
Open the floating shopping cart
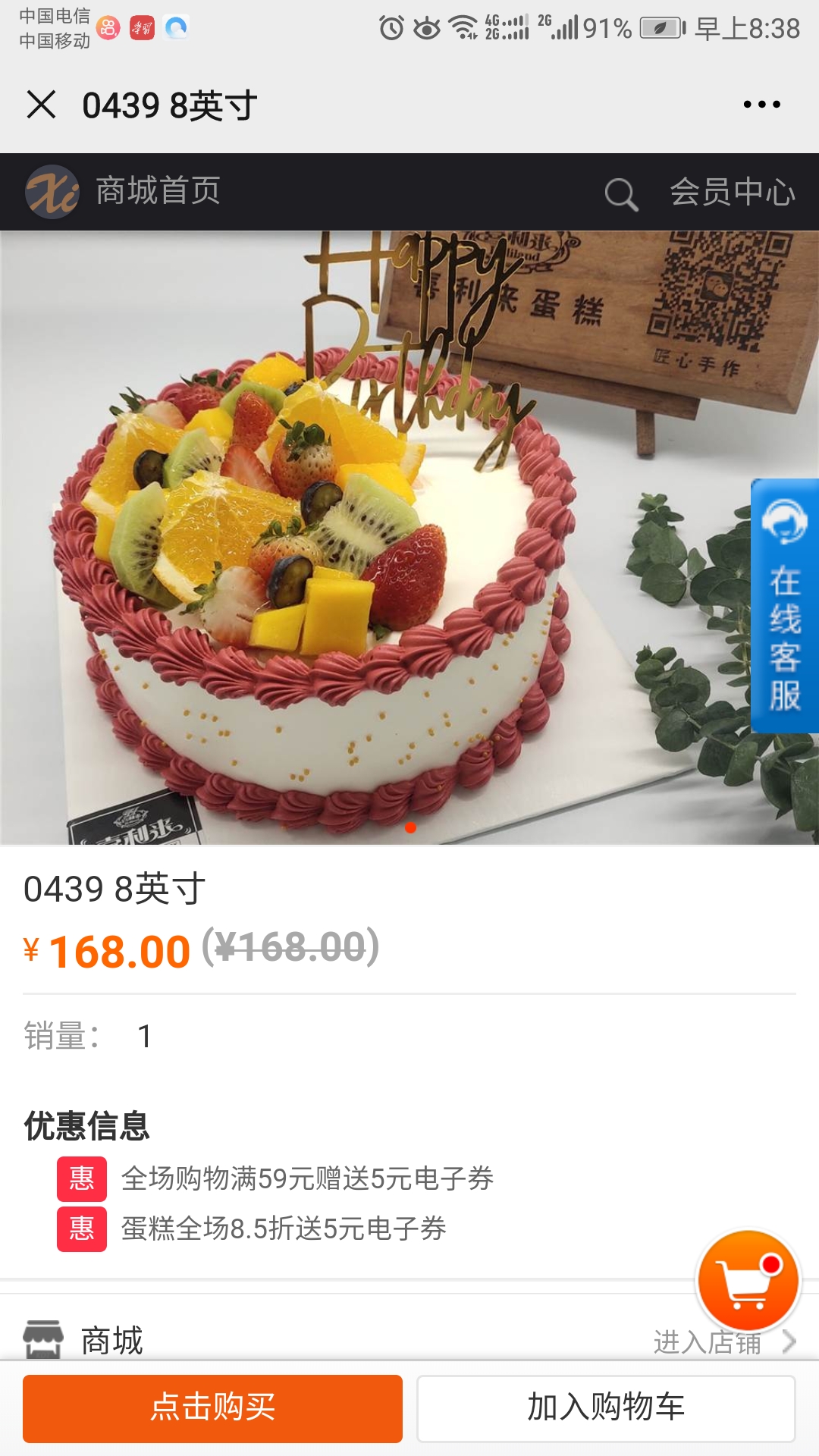pos(748,1281)
